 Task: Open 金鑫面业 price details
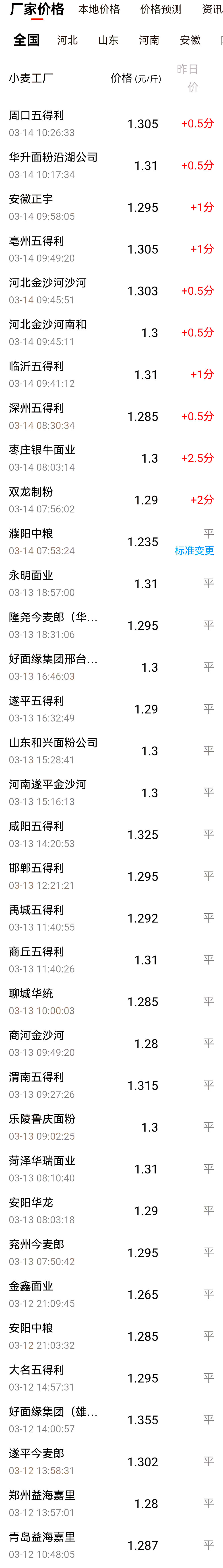(x=111, y=1295)
